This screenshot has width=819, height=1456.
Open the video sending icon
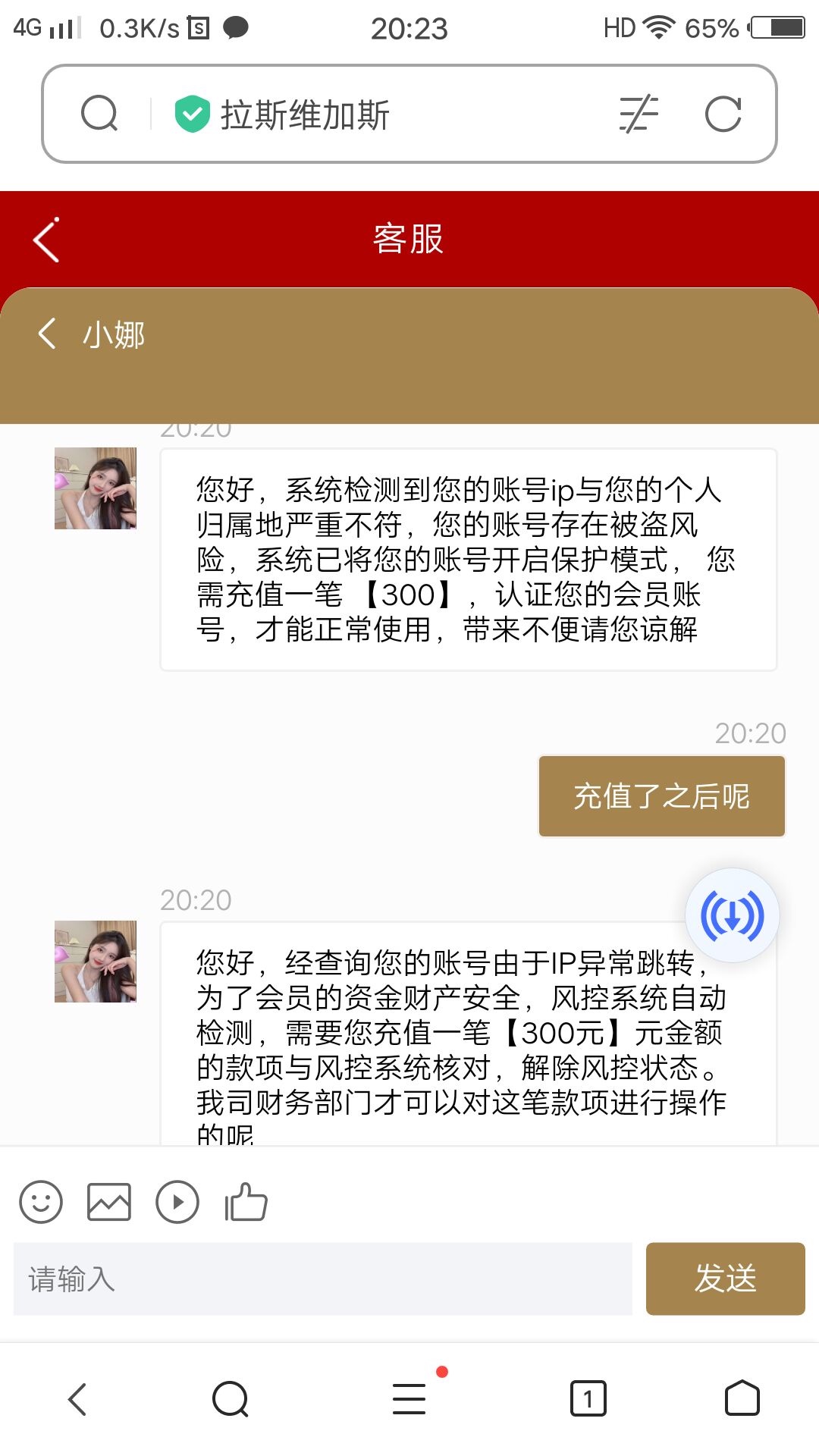tap(177, 1202)
